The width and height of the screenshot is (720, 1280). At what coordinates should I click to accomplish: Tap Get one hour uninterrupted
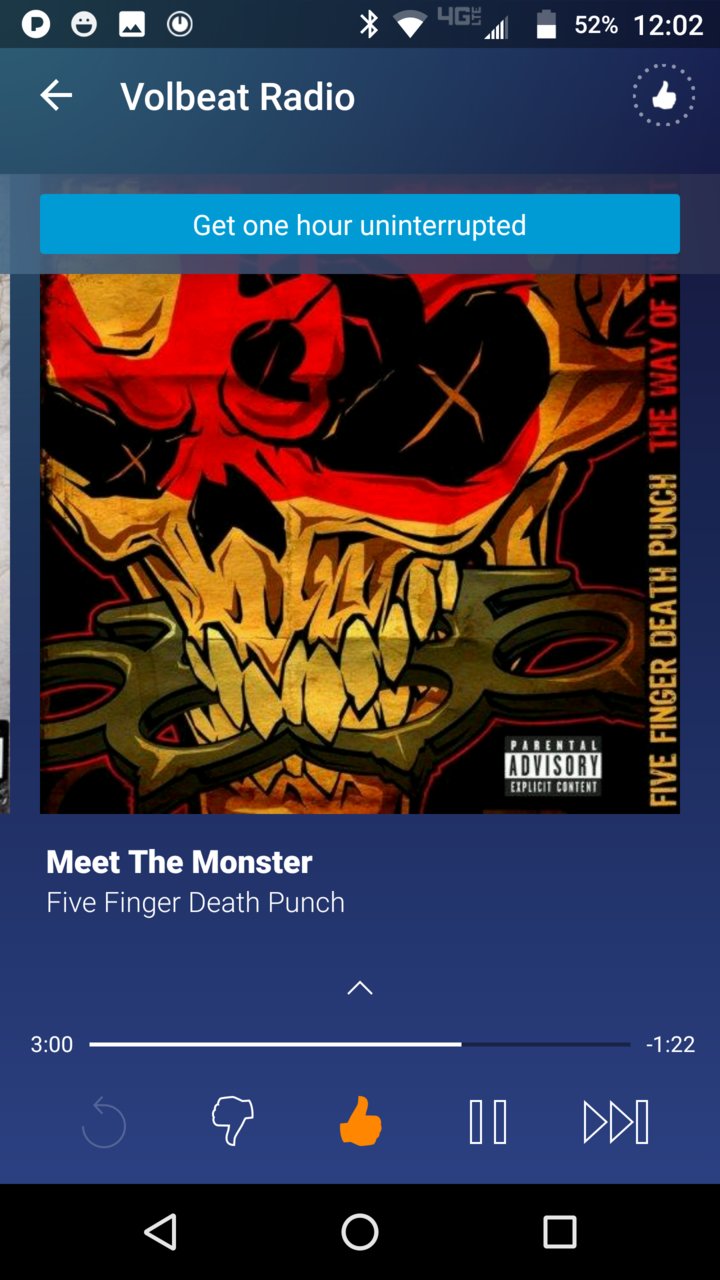pyautogui.click(x=360, y=224)
